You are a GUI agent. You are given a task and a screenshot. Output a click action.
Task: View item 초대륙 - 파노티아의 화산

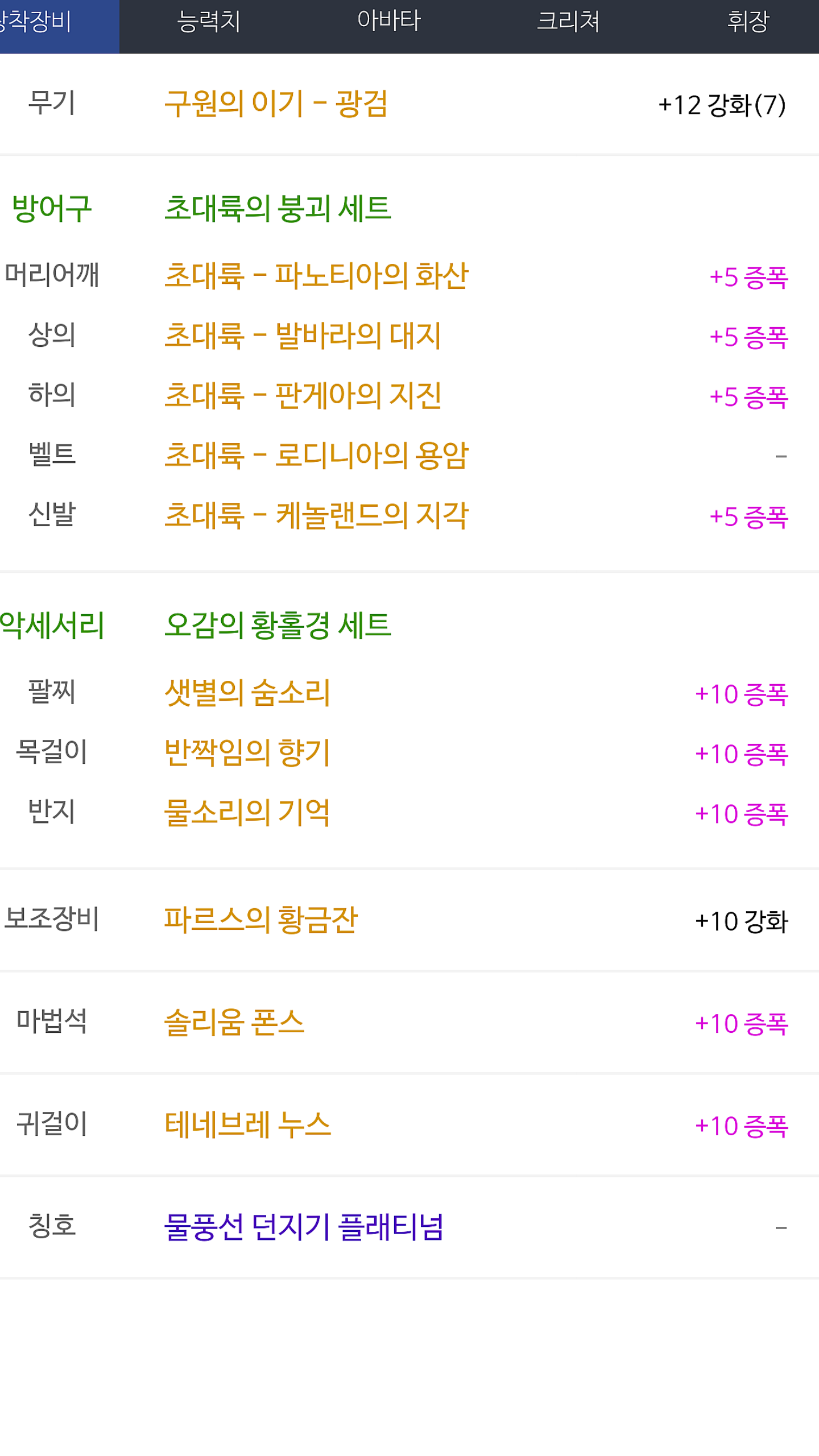pyautogui.click(x=316, y=276)
